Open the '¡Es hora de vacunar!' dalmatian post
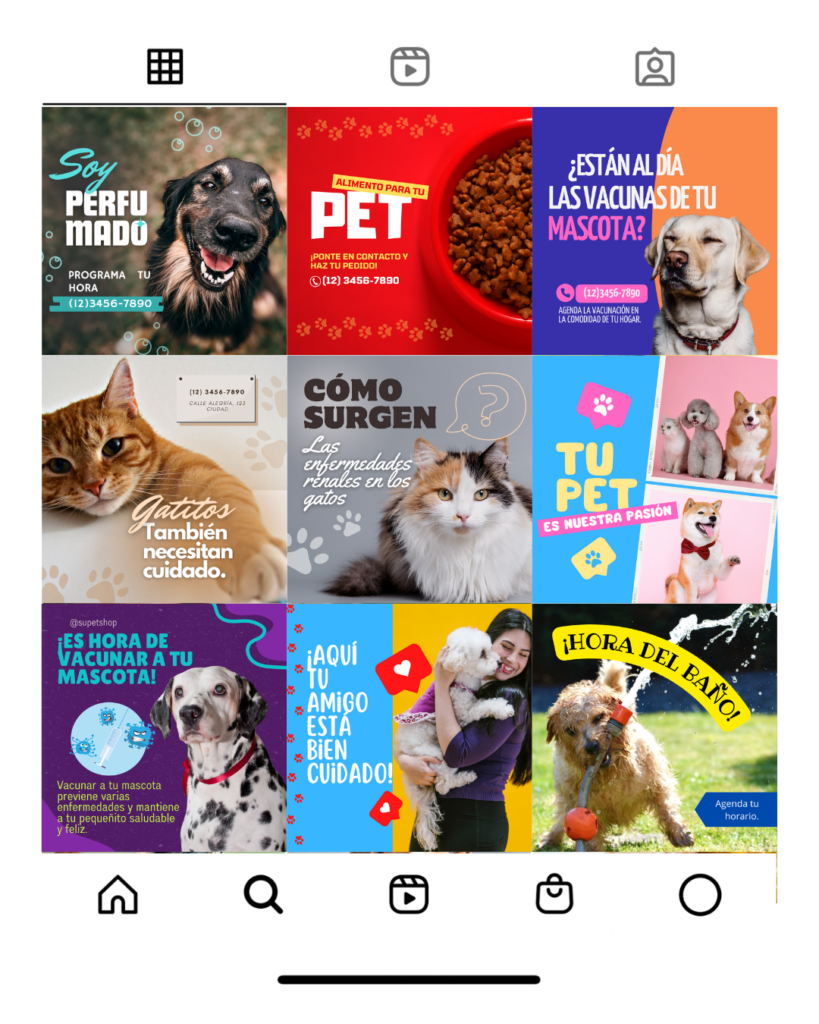Image resolution: width=819 pixels, height=1024 pixels. (164, 727)
